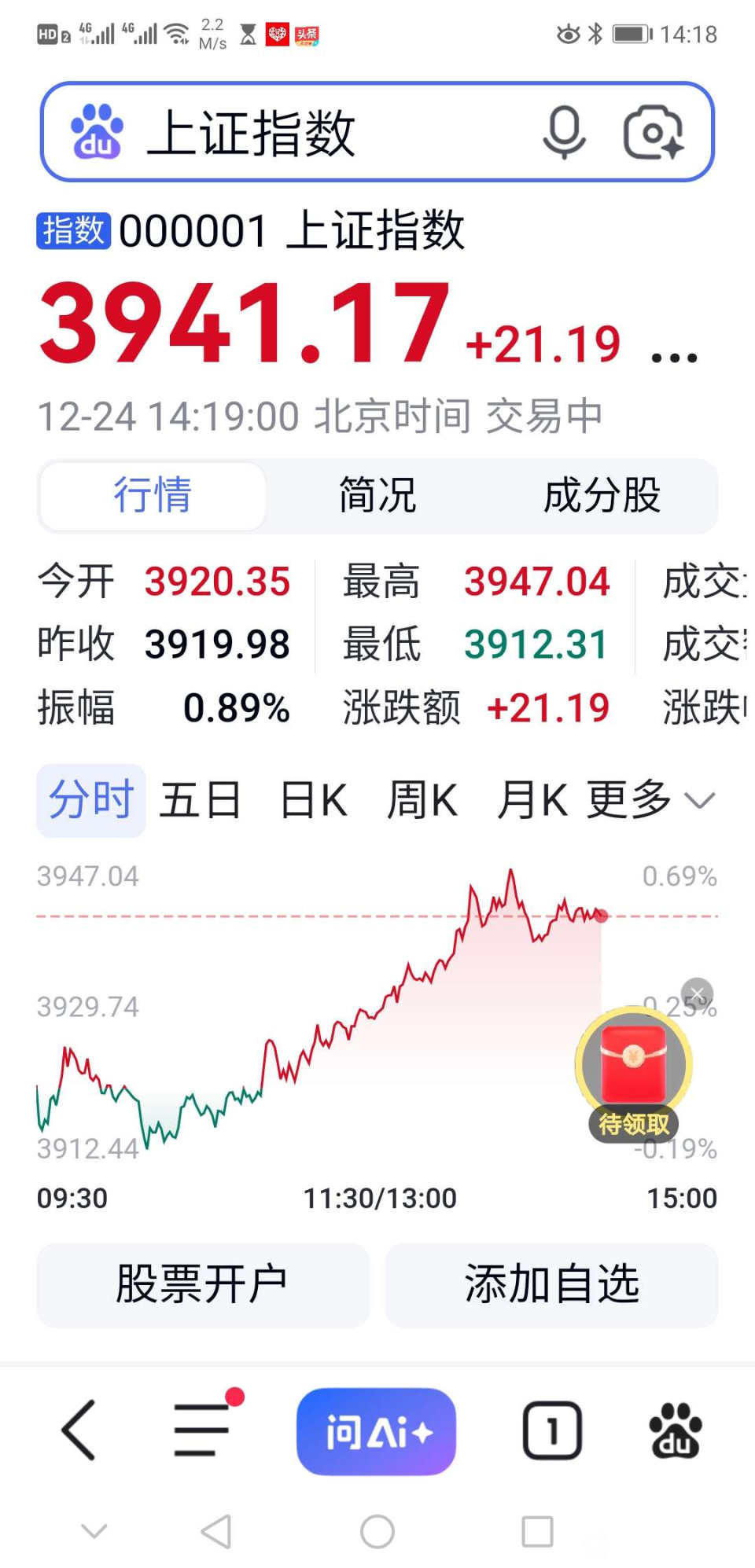Open the browser menu with red dot
This screenshot has height=1568, width=755.
203,1430
